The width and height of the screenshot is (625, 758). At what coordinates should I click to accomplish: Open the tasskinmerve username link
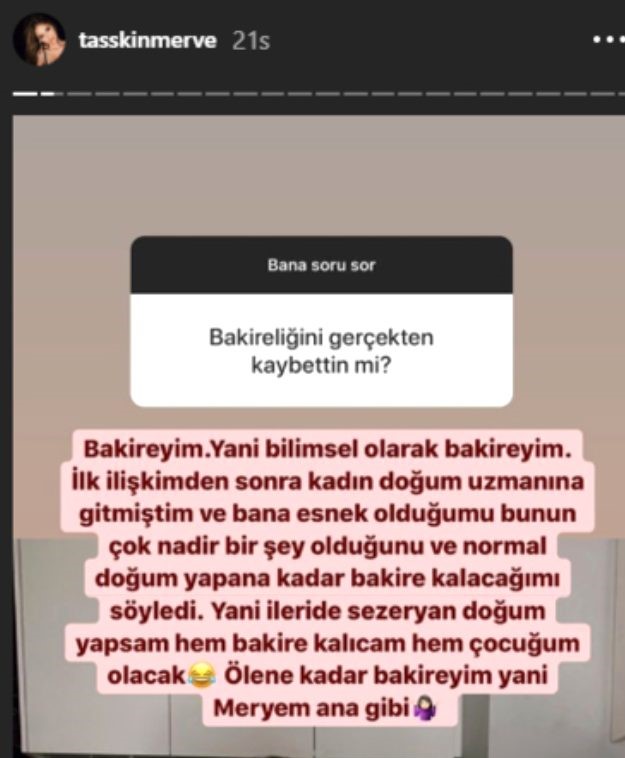pyautogui.click(x=146, y=41)
